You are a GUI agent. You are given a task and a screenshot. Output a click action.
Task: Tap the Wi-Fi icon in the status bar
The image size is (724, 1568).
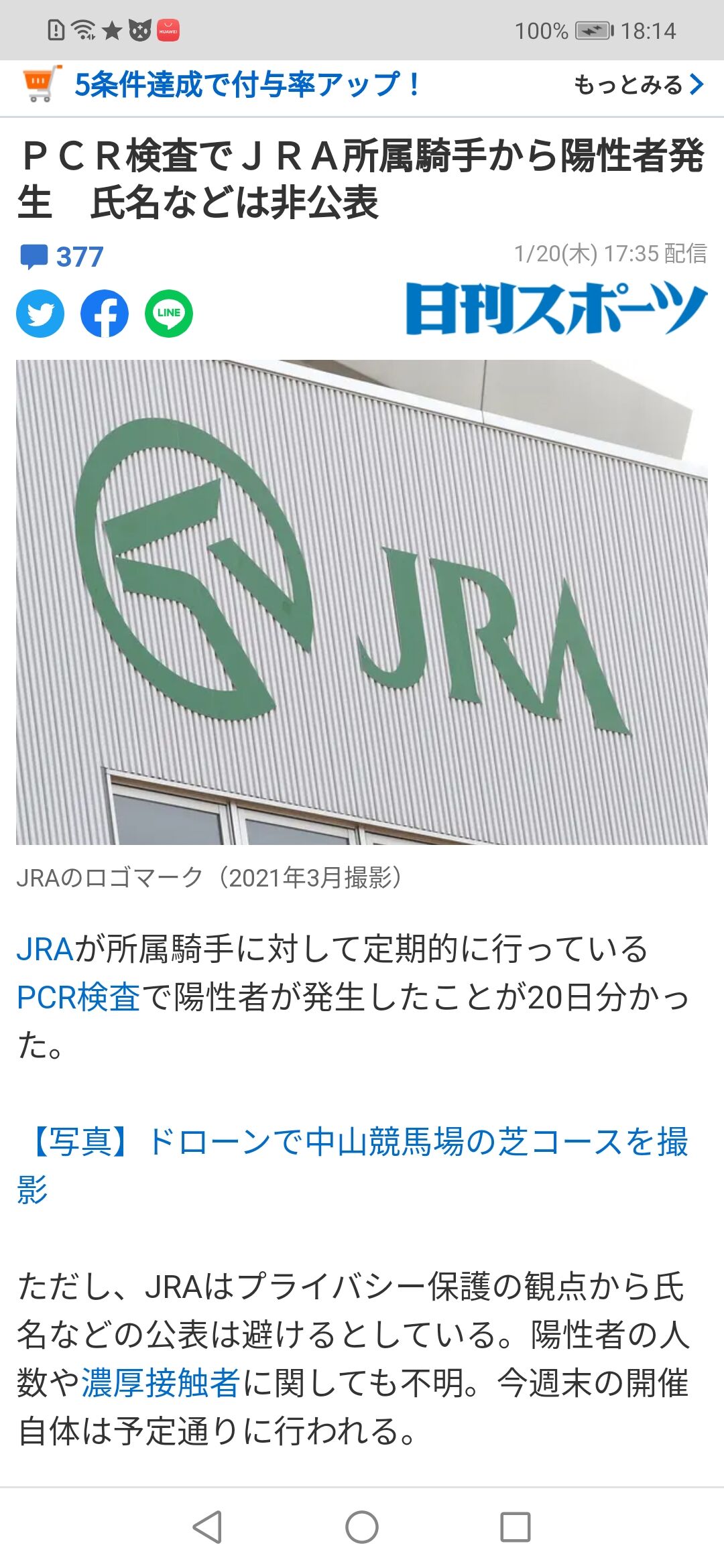pos(84,30)
